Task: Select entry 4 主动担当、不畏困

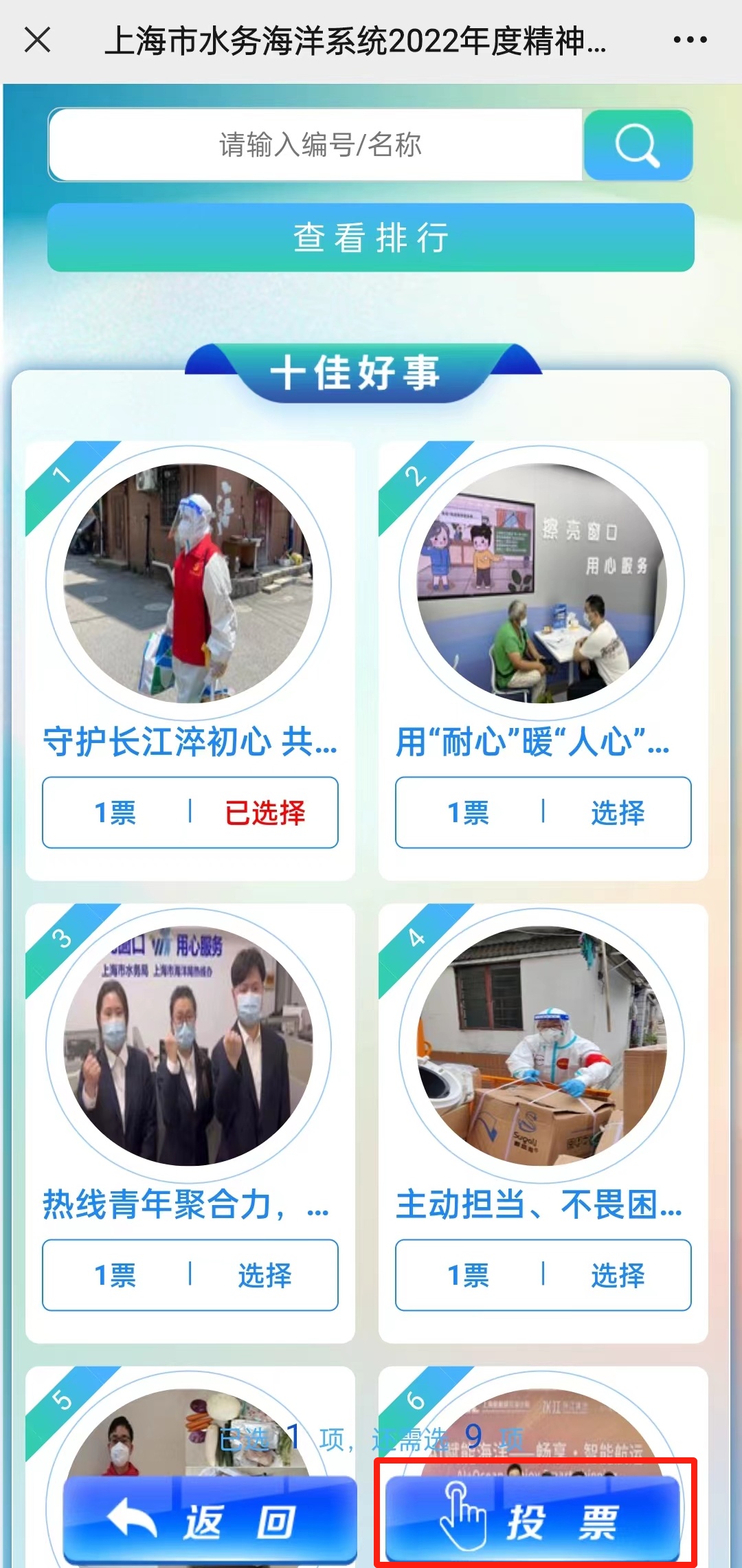Action: tap(617, 1275)
